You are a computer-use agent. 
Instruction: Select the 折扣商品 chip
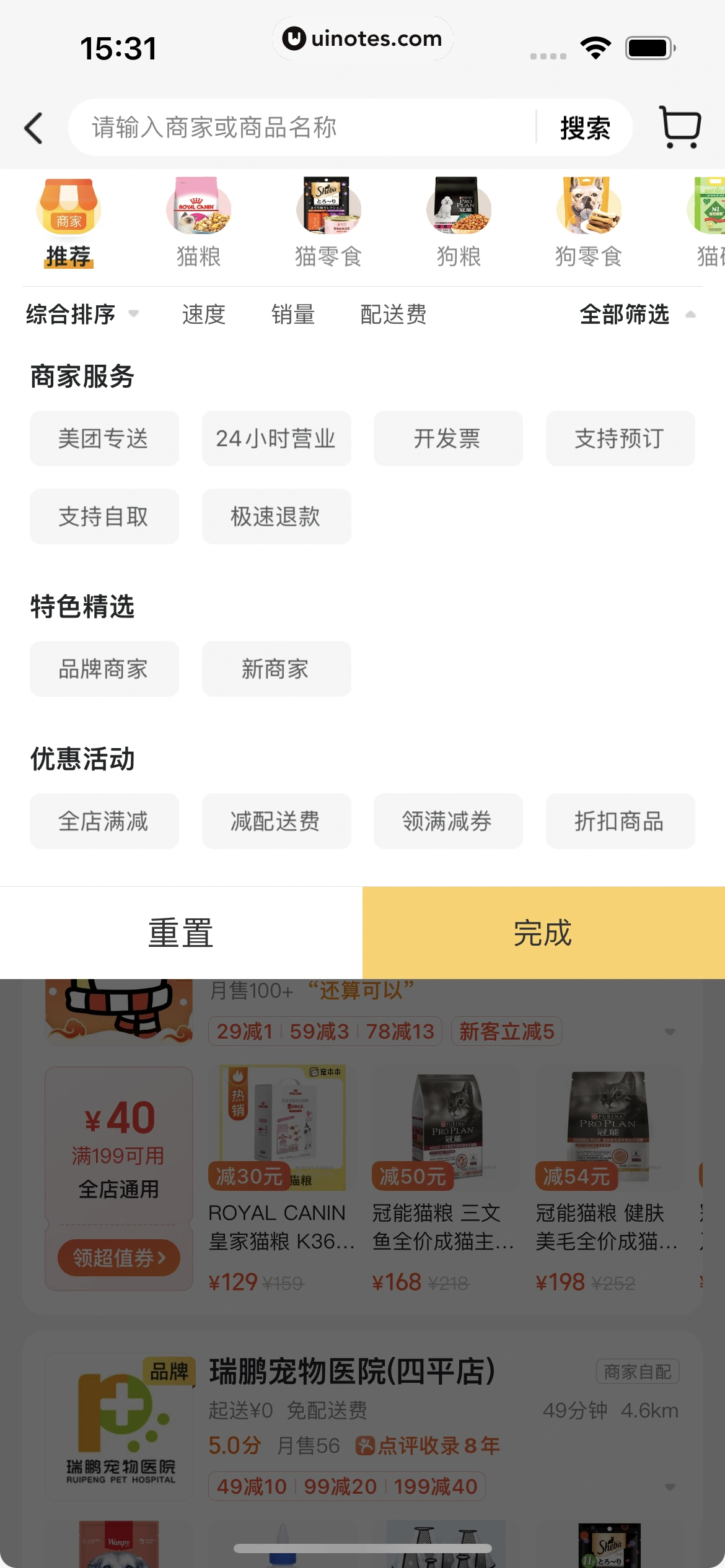[x=620, y=821]
